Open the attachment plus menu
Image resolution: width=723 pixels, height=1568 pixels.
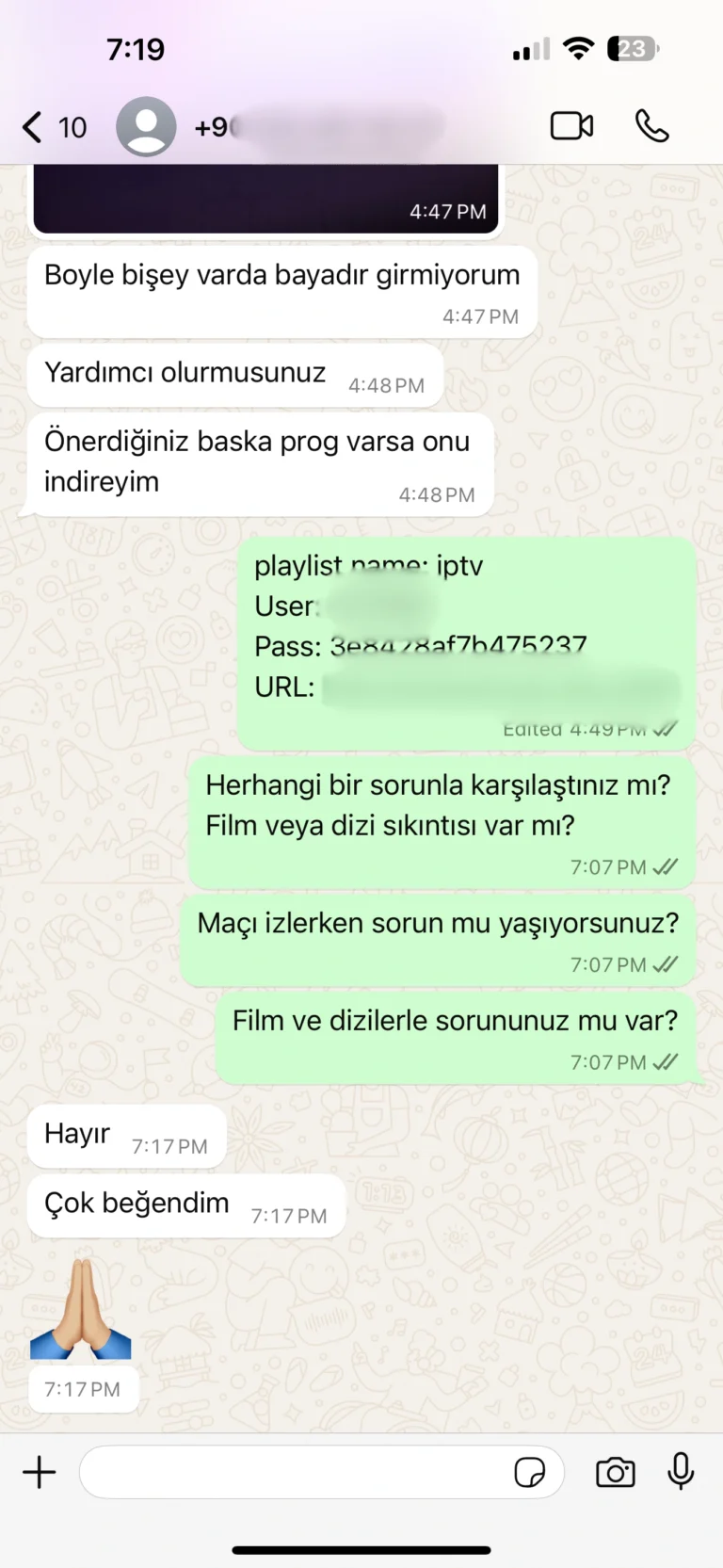[x=40, y=1472]
